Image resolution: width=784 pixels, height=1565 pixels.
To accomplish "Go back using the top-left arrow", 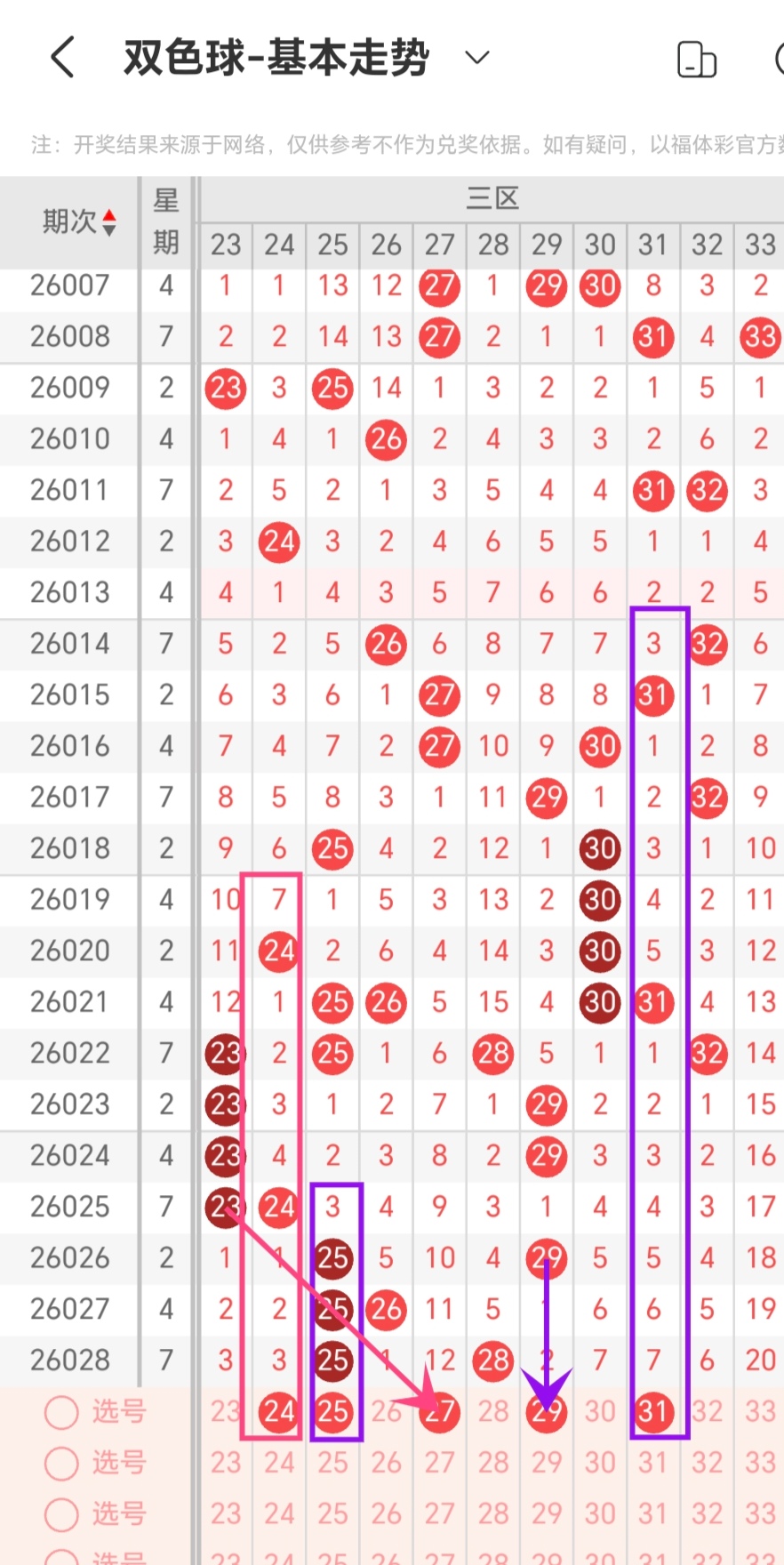I will (62, 58).
